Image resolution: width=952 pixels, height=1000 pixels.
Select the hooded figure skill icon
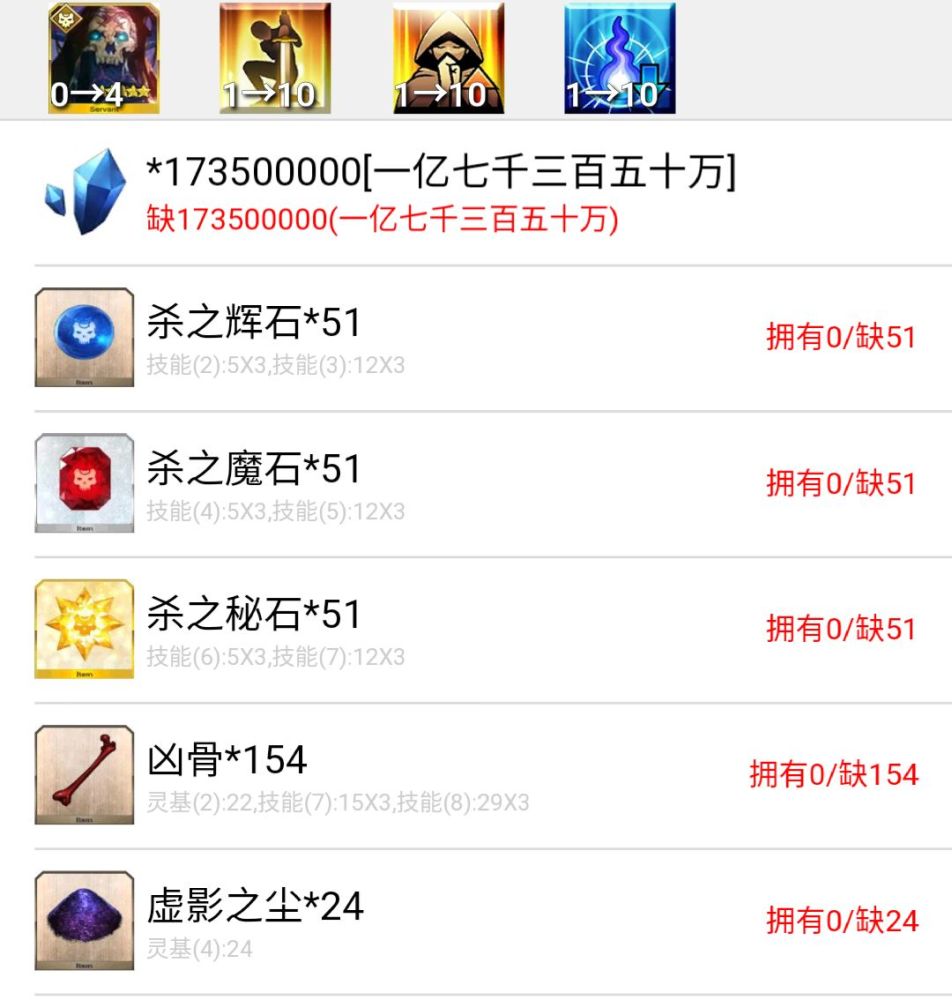click(x=448, y=58)
